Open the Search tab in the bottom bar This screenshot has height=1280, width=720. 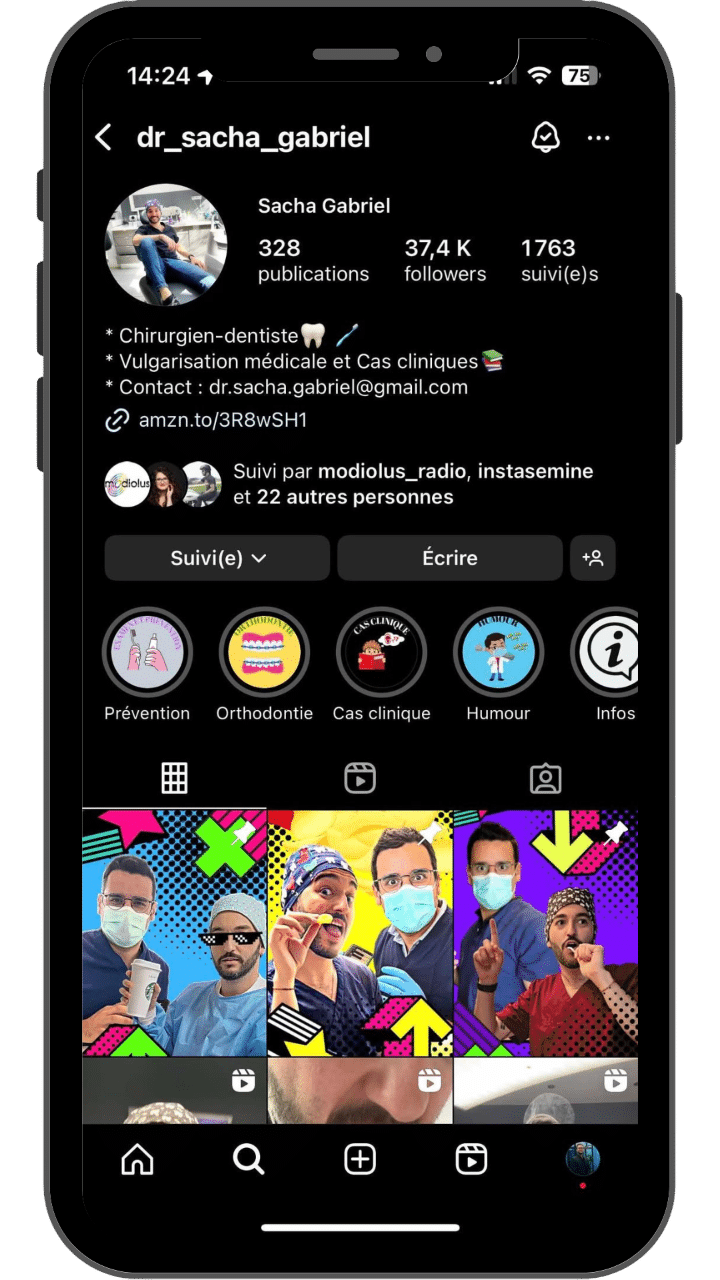(x=248, y=1159)
